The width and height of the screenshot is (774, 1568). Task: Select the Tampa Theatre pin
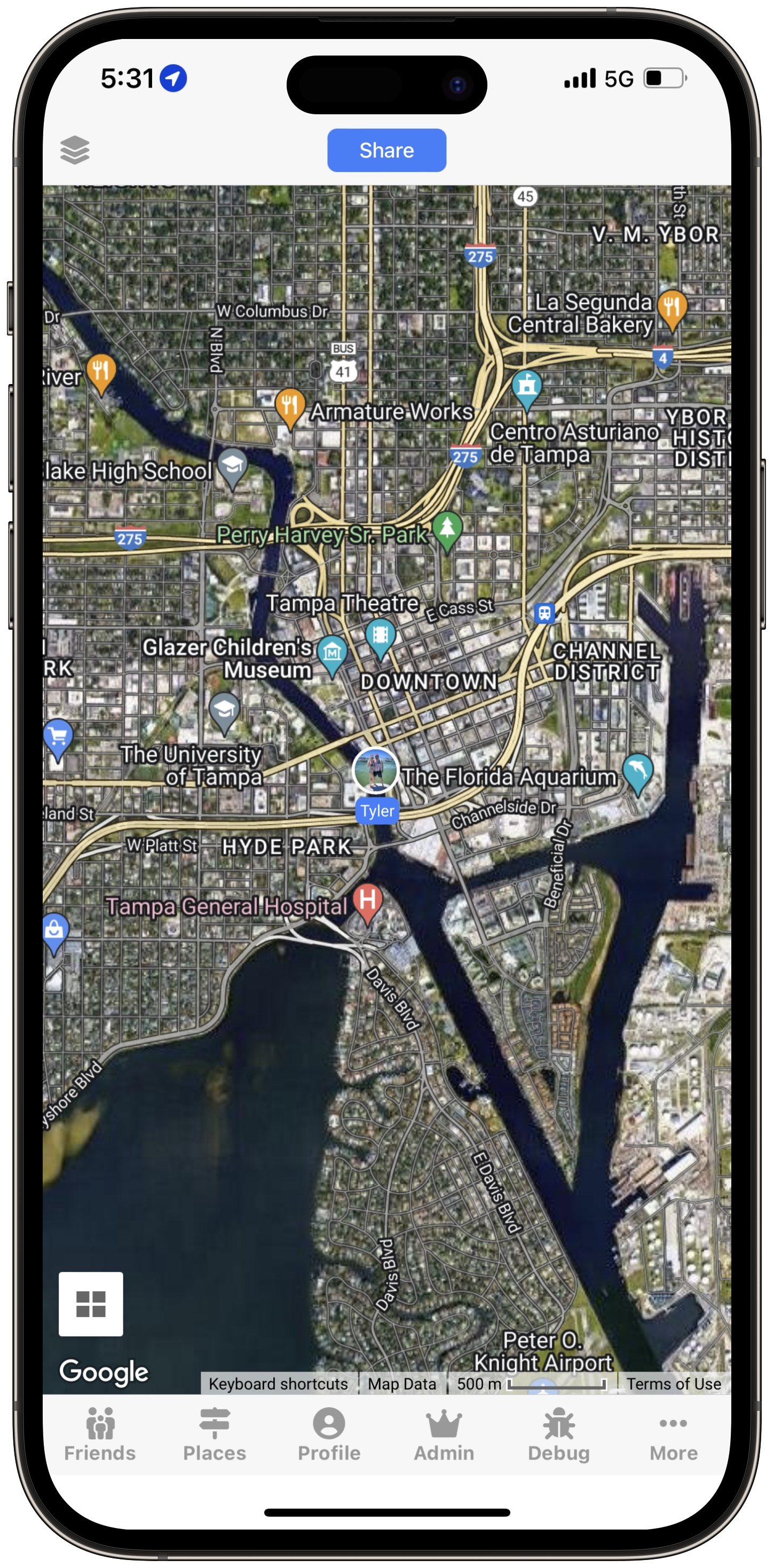pyautogui.click(x=380, y=636)
